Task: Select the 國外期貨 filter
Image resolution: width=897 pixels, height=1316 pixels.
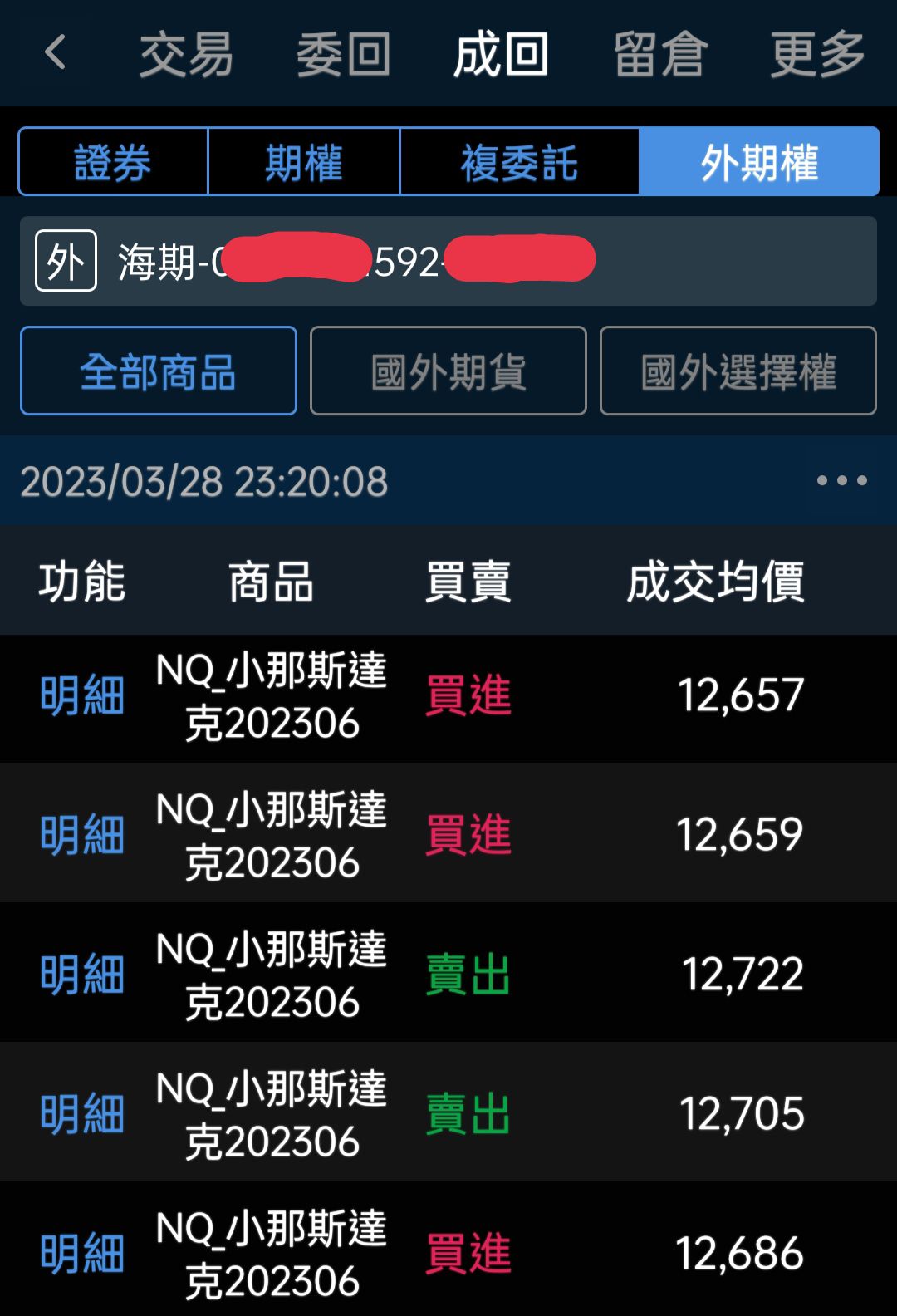Action: pos(448,371)
